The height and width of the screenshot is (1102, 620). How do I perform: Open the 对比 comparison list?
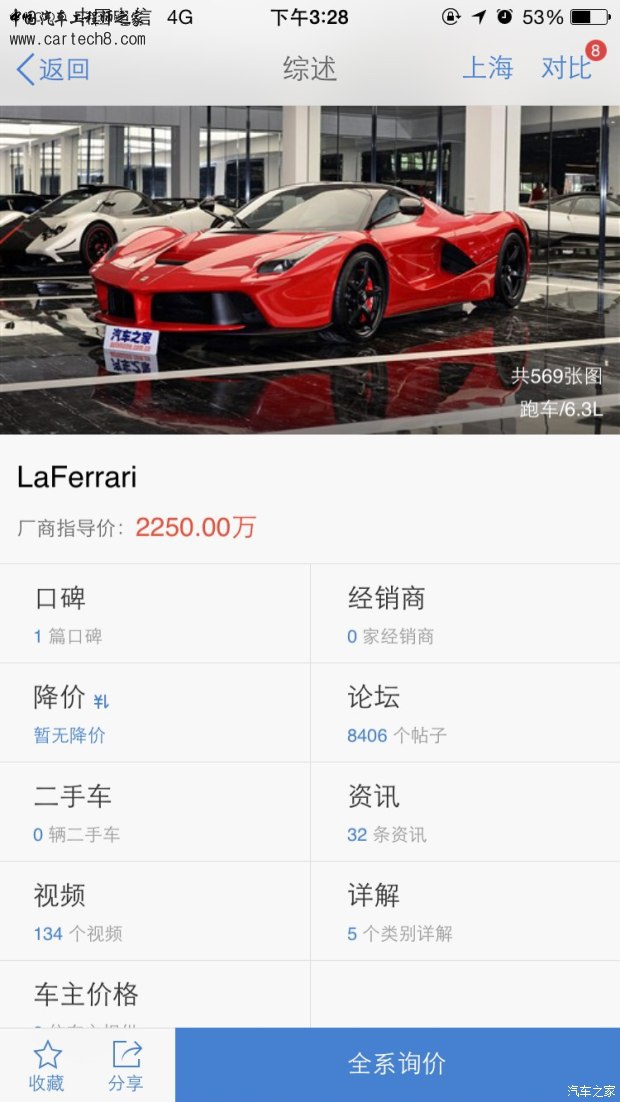tap(567, 68)
